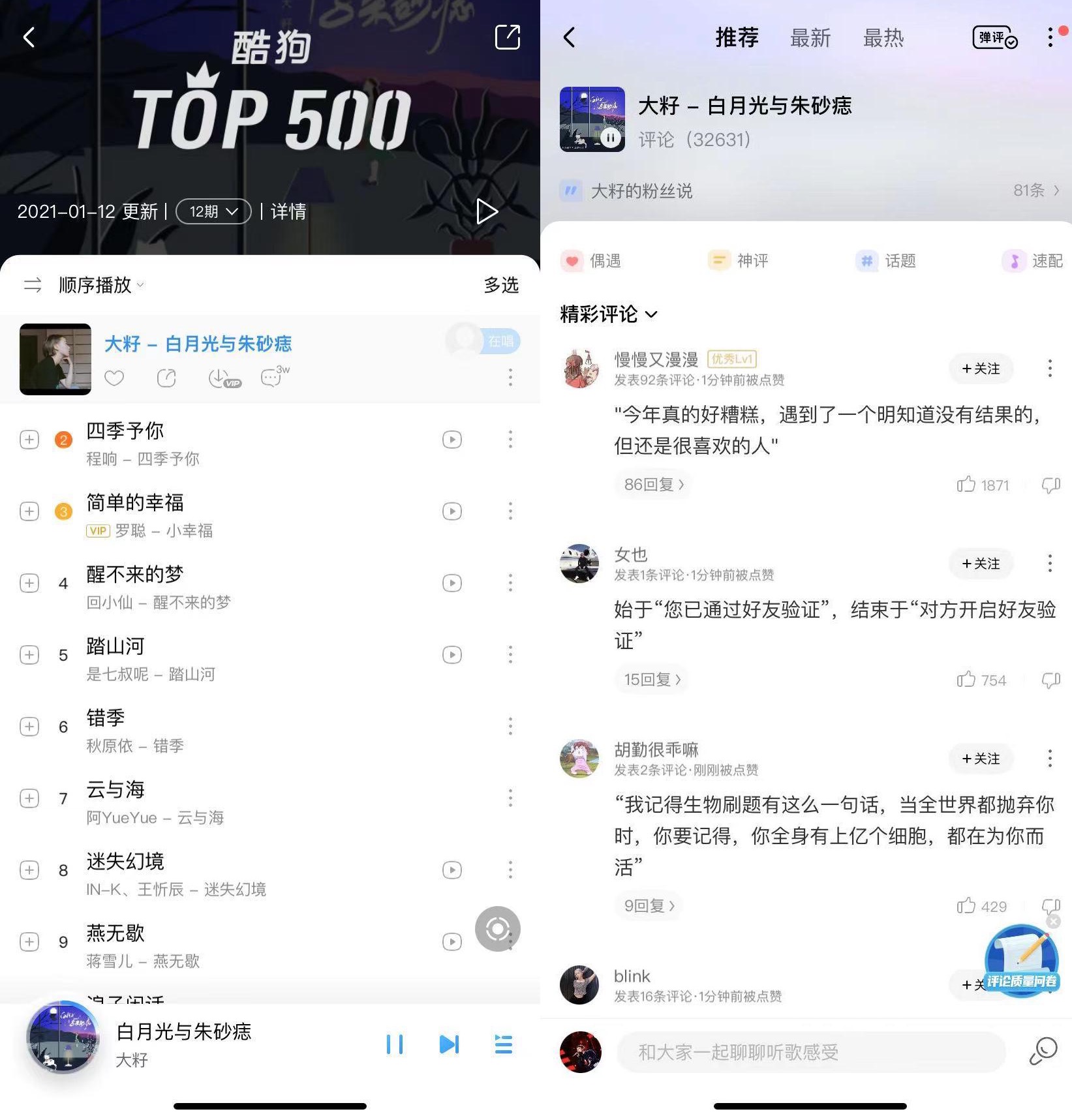Viewport: 1072px width, 1120px height.
Task: Like the comment by 胡勤很乖嘛
Action: point(966,905)
